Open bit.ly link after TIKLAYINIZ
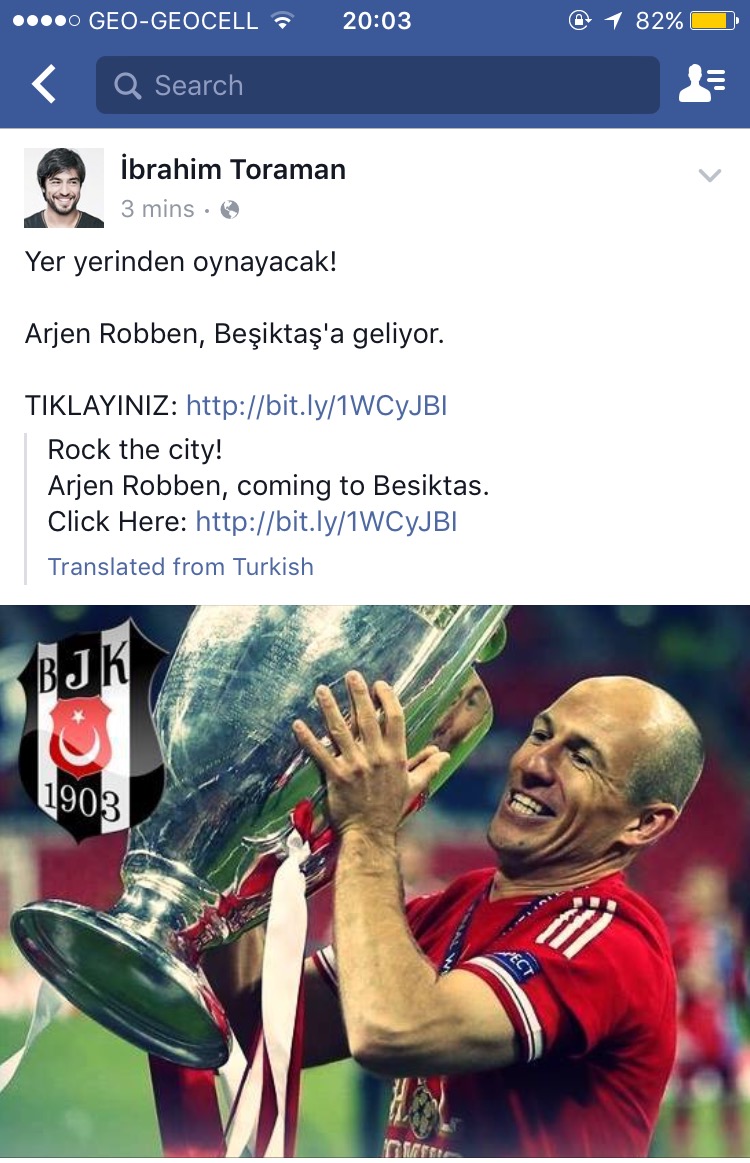The height and width of the screenshot is (1163, 750). pos(316,405)
